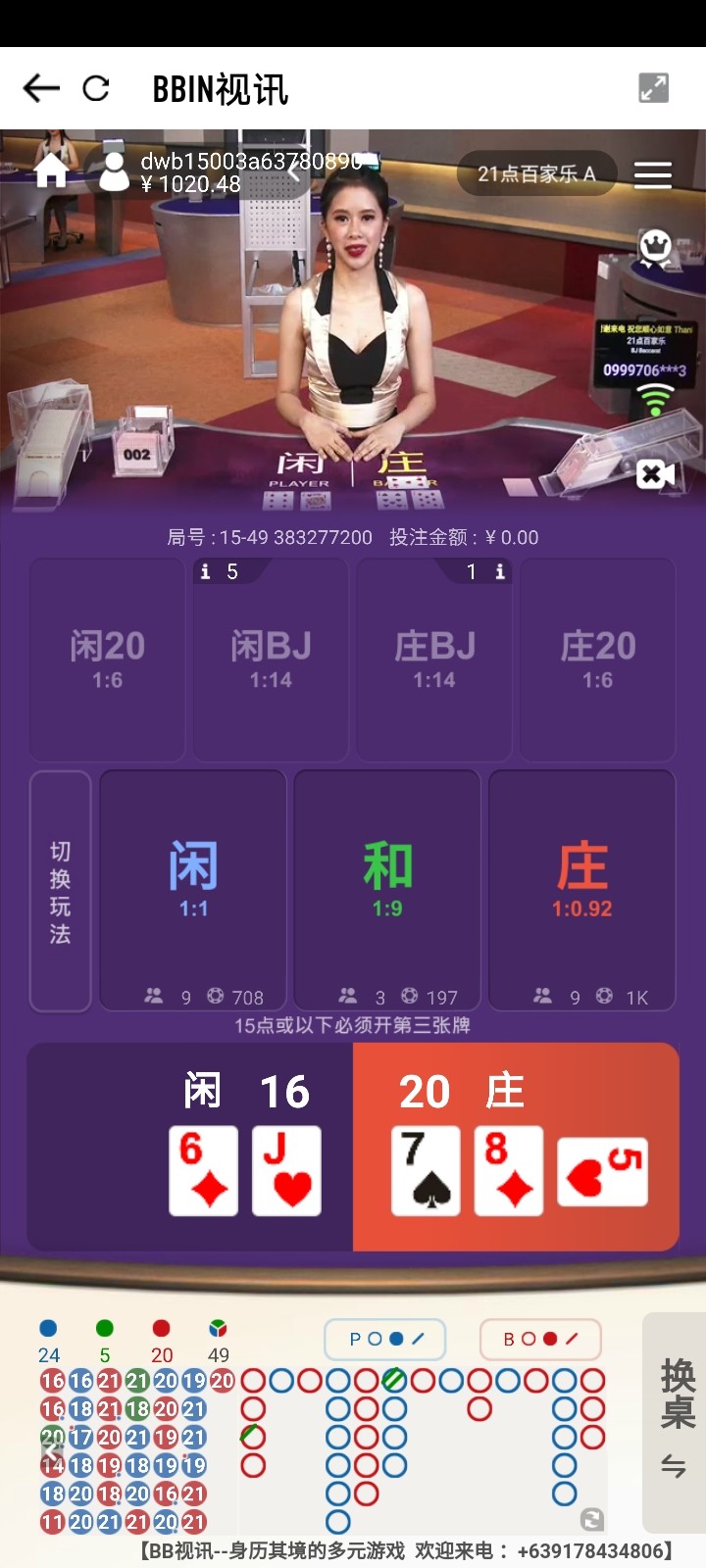
Task: Expand the video to fullscreen
Action: tap(653, 88)
